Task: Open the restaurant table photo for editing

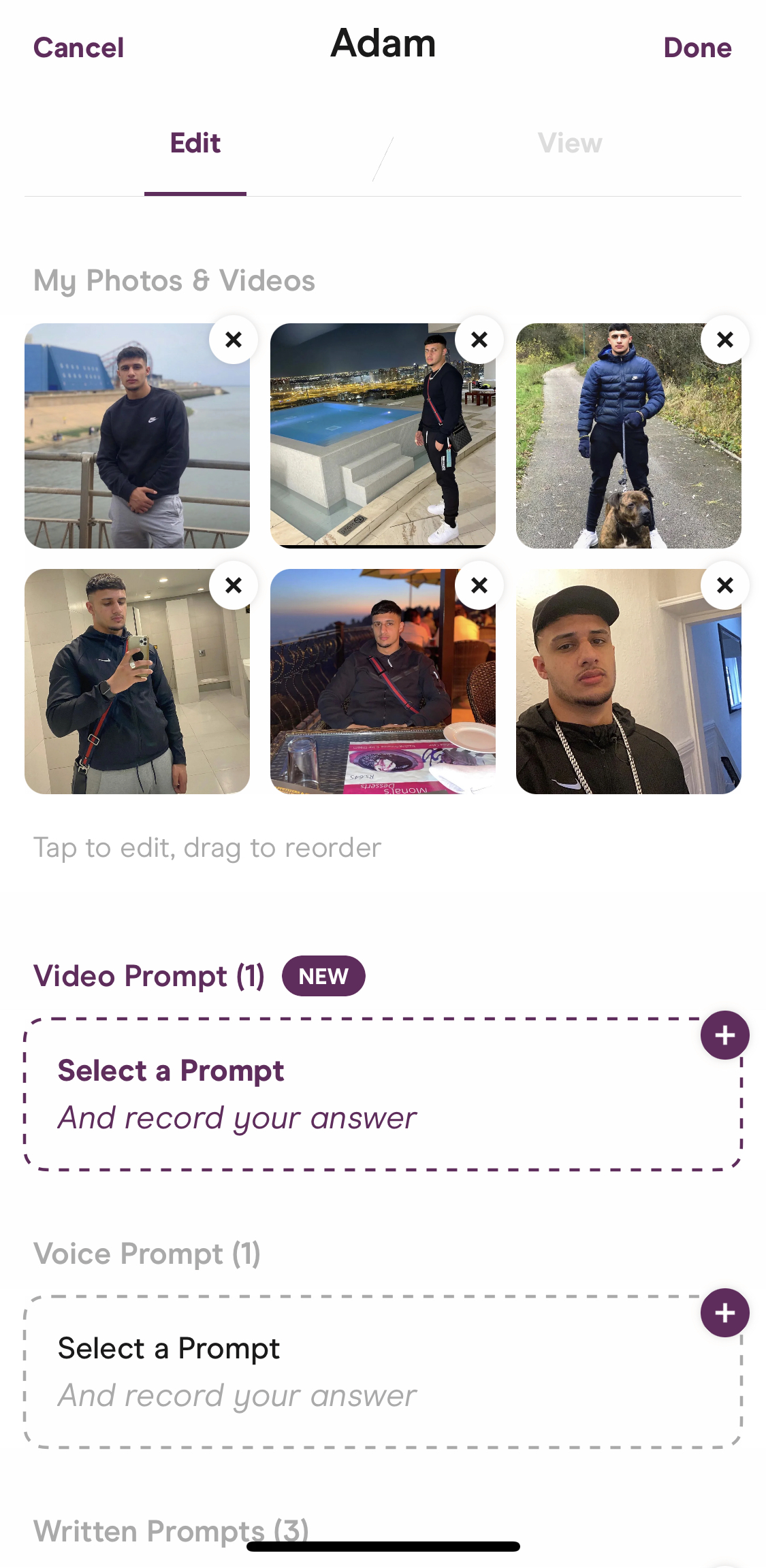Action: click(383, 681)
